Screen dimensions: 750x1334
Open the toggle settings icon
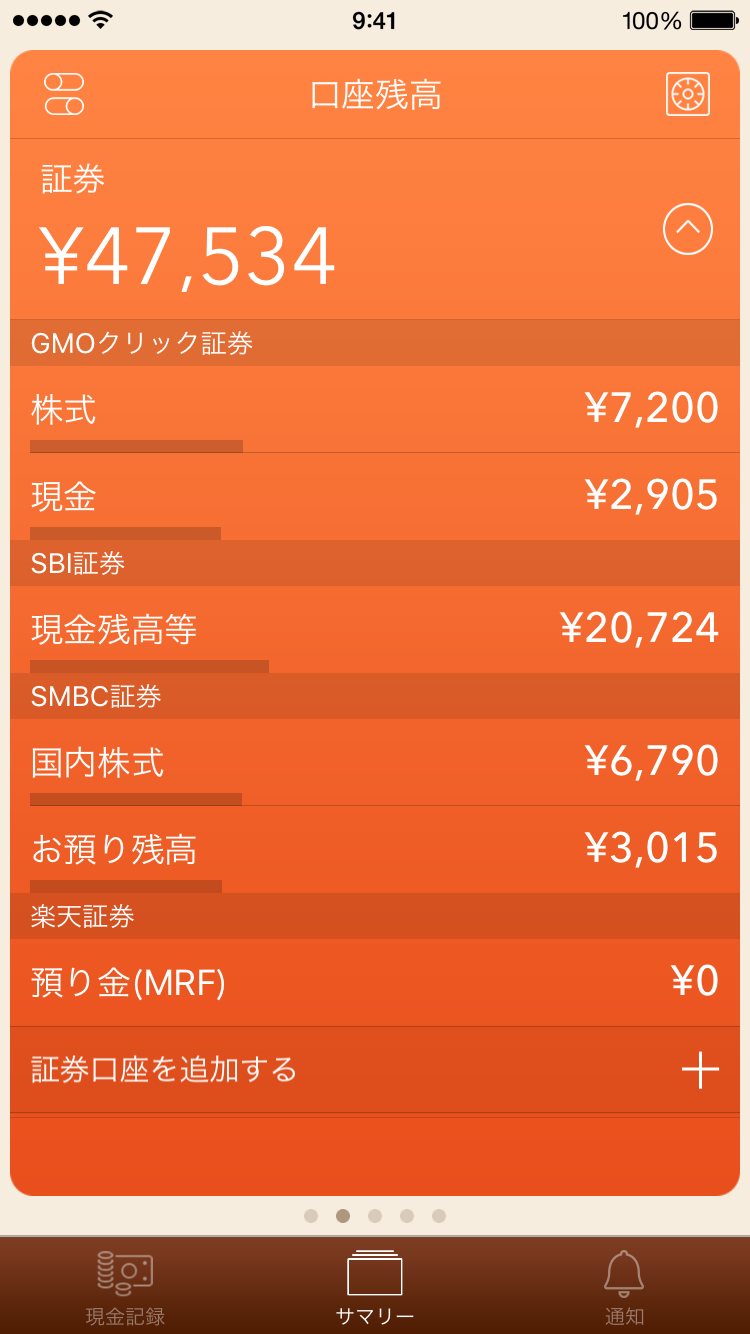click(x=64, y=94)
